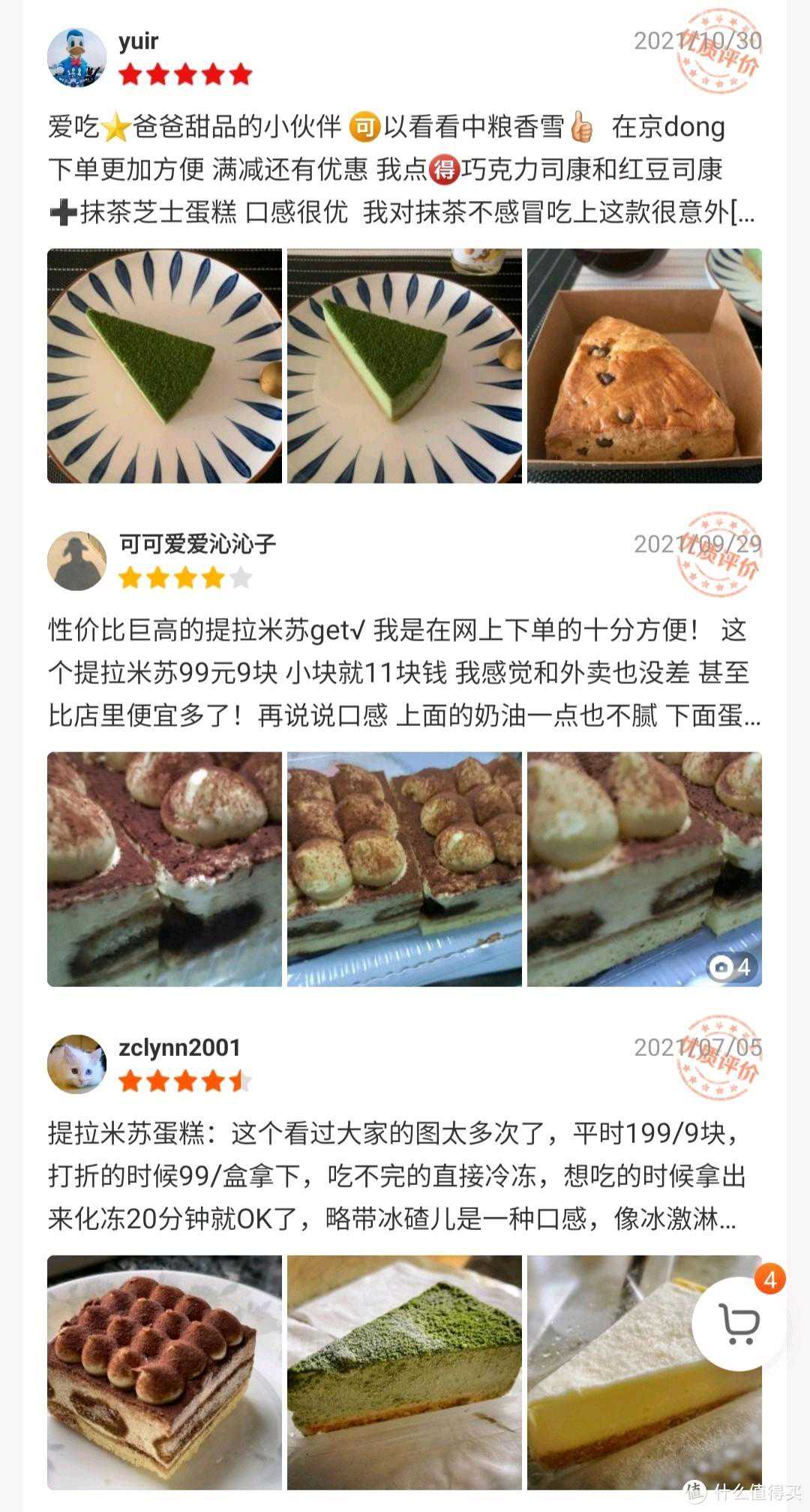This screenshot has height=1512, width=810.
Task: Open zclynn2001's cat avatar profile
Action: 76,1064
